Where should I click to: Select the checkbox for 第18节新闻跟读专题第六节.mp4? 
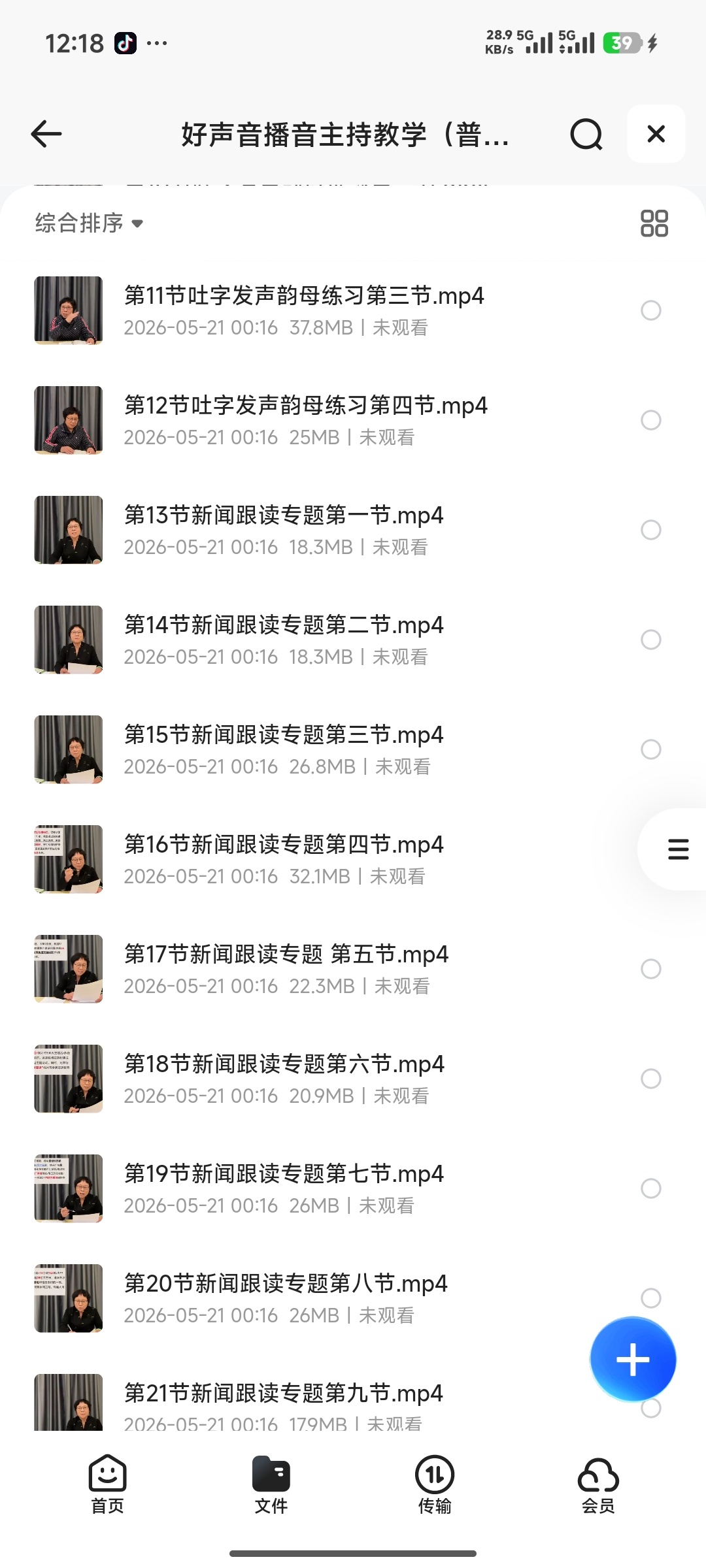click(650, 1079)
